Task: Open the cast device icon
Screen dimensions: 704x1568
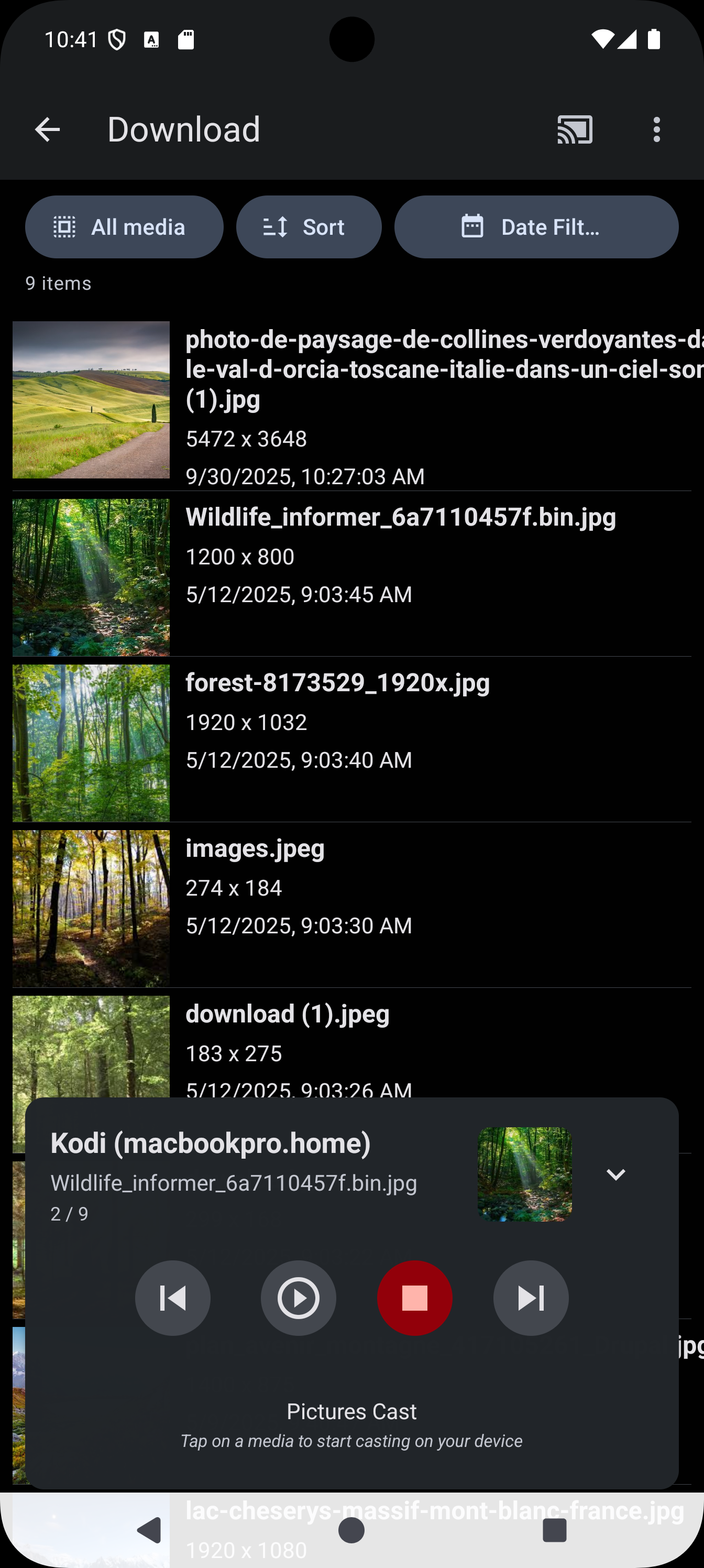Action: pos(575,129)
